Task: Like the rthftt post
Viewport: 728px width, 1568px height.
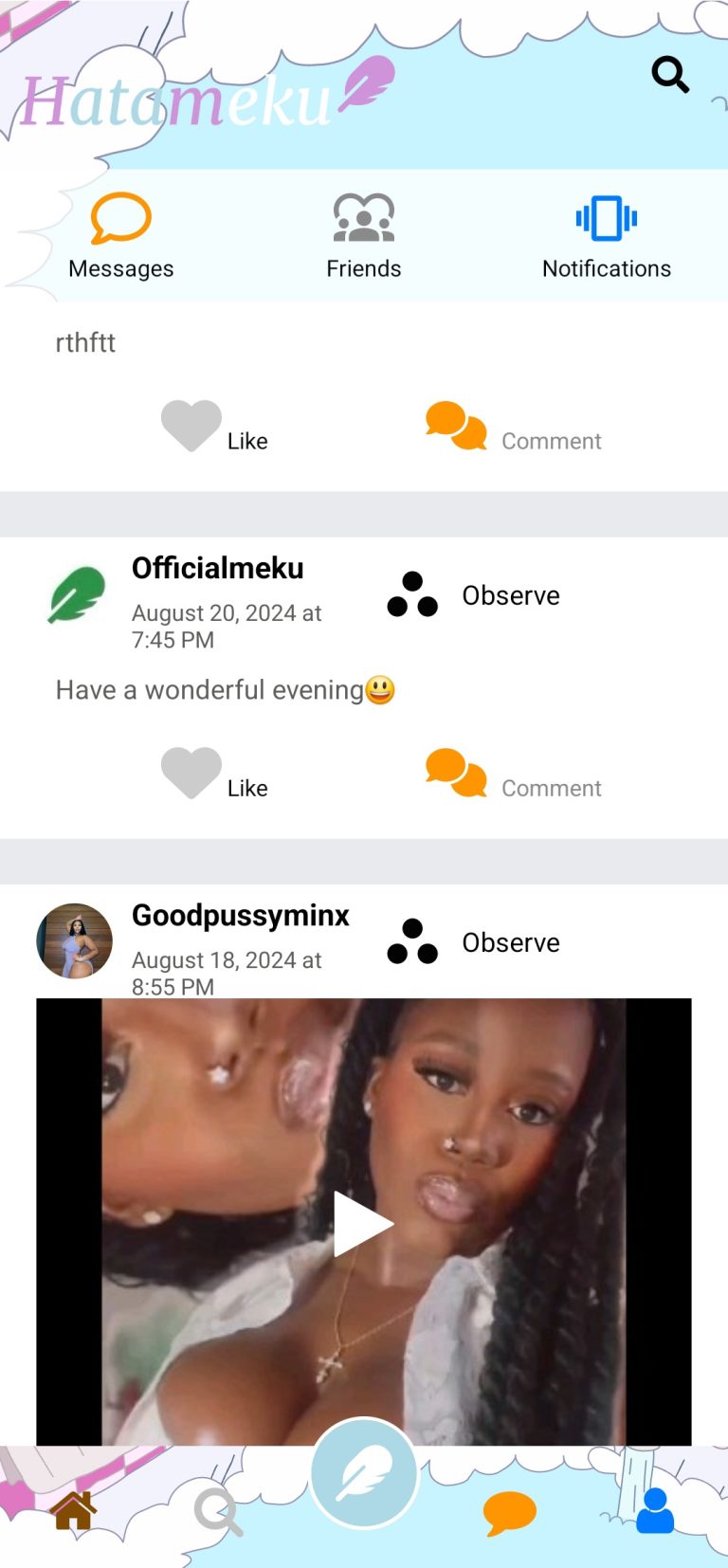Action: coord(214,428)
